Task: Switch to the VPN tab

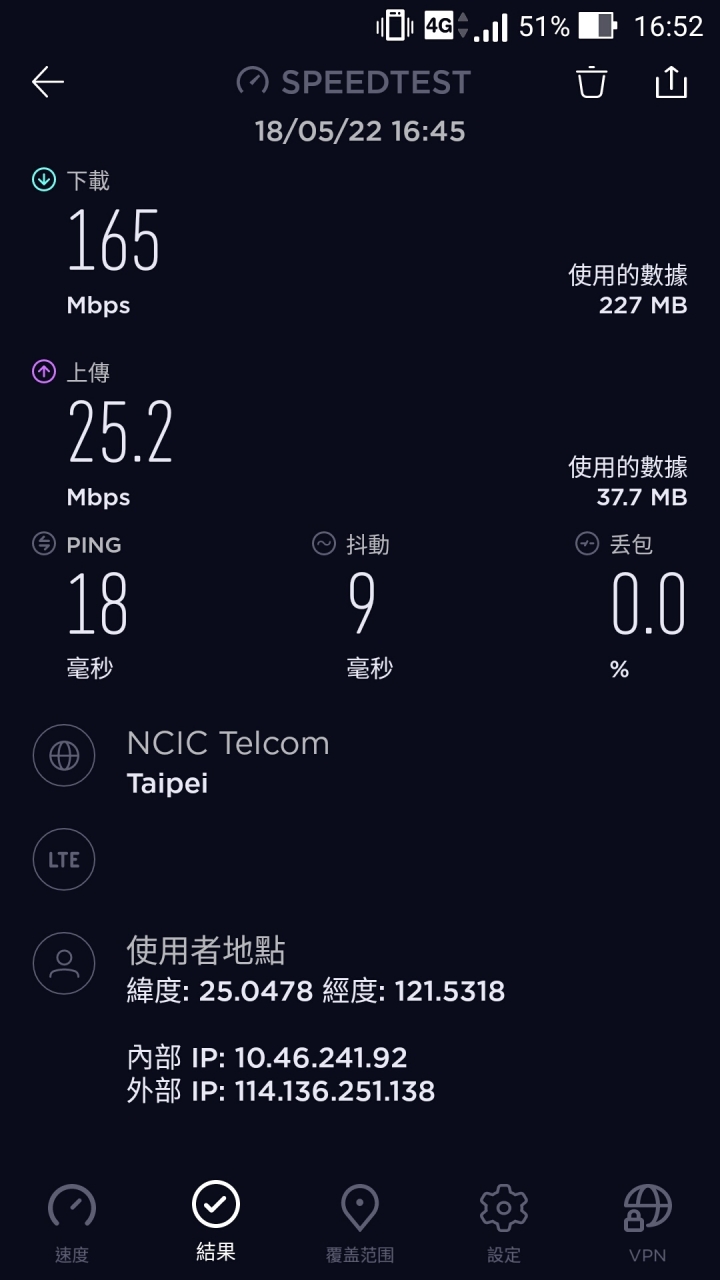Action: [648, 1223]
